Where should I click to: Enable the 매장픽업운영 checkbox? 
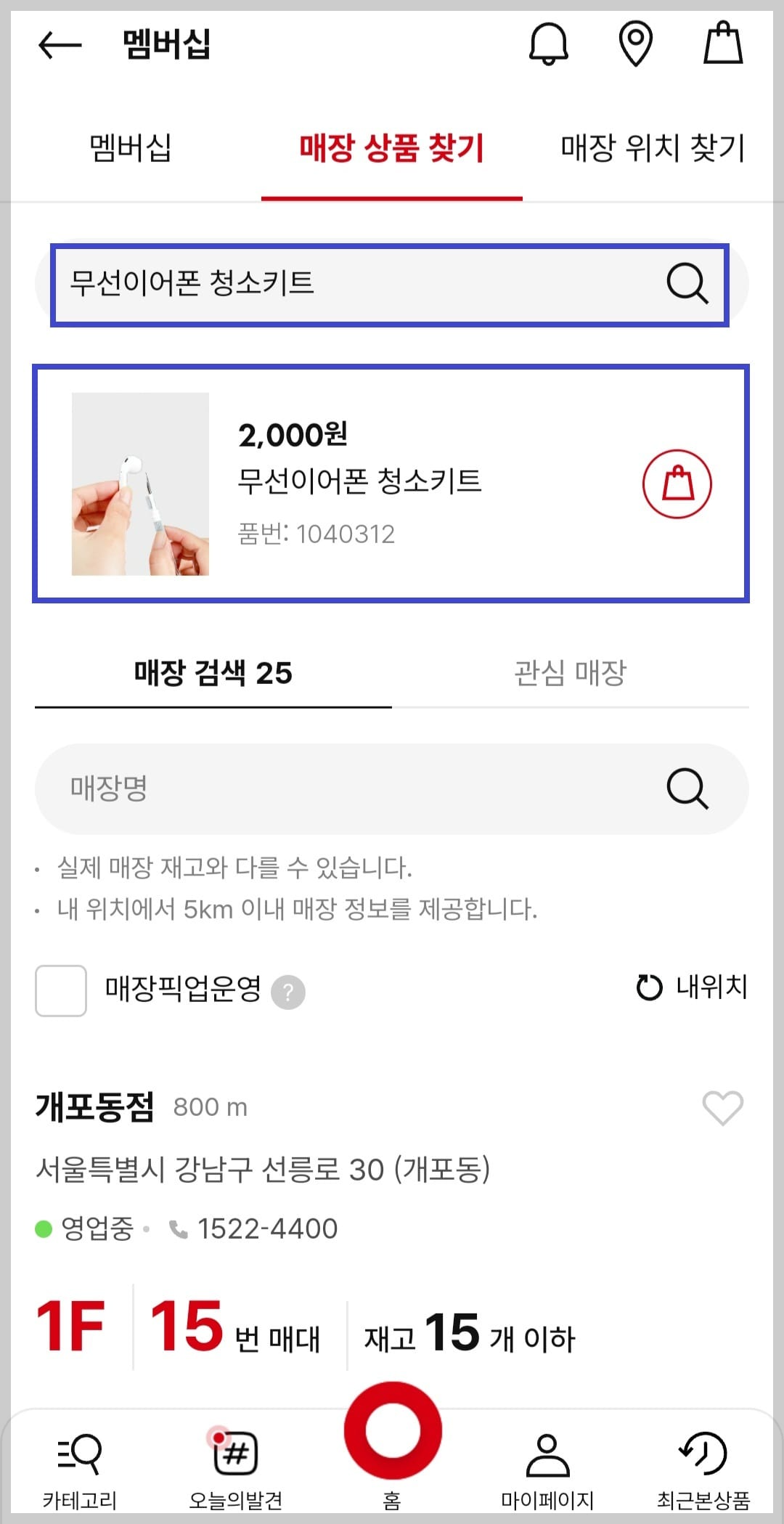[x=61, y=990]
